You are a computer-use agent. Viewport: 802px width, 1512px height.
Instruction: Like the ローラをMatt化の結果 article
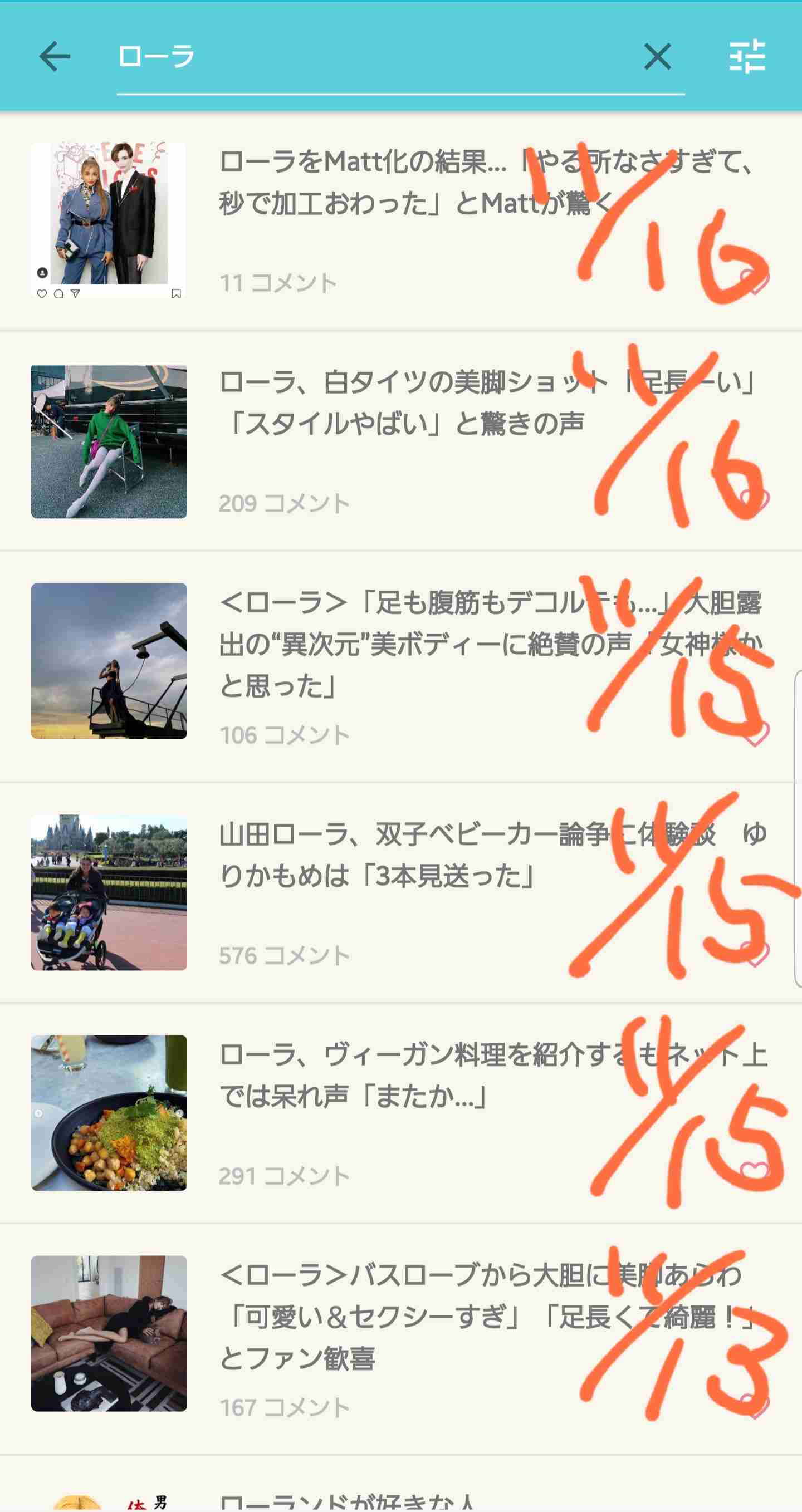coord(755,282)
